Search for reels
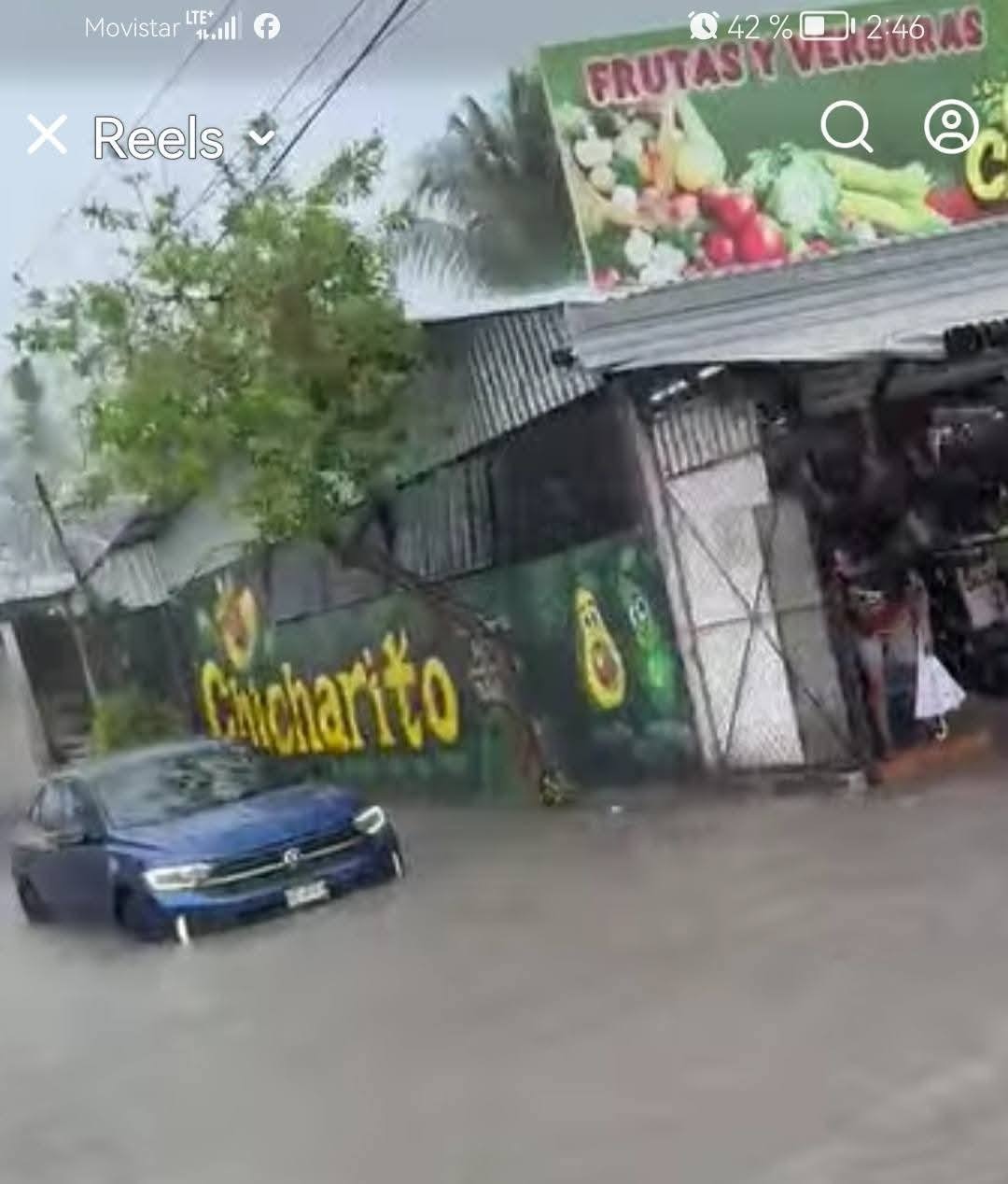 pos(847,127)
